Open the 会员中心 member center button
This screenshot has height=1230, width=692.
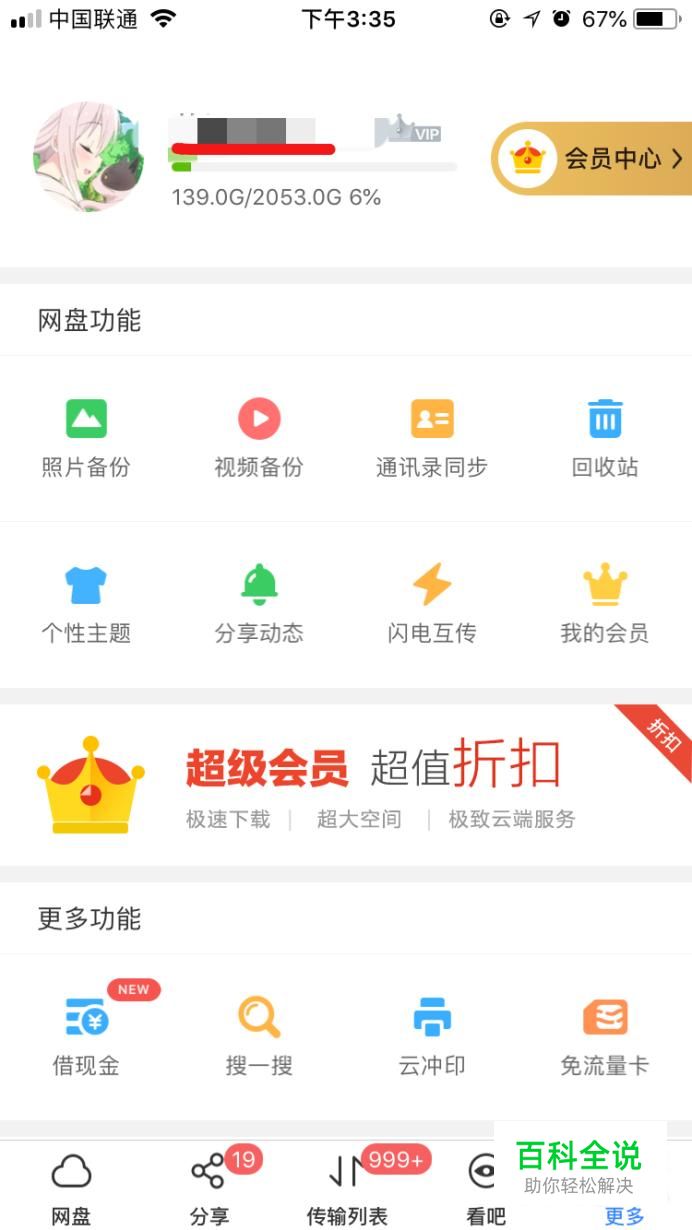pos(594,158)
